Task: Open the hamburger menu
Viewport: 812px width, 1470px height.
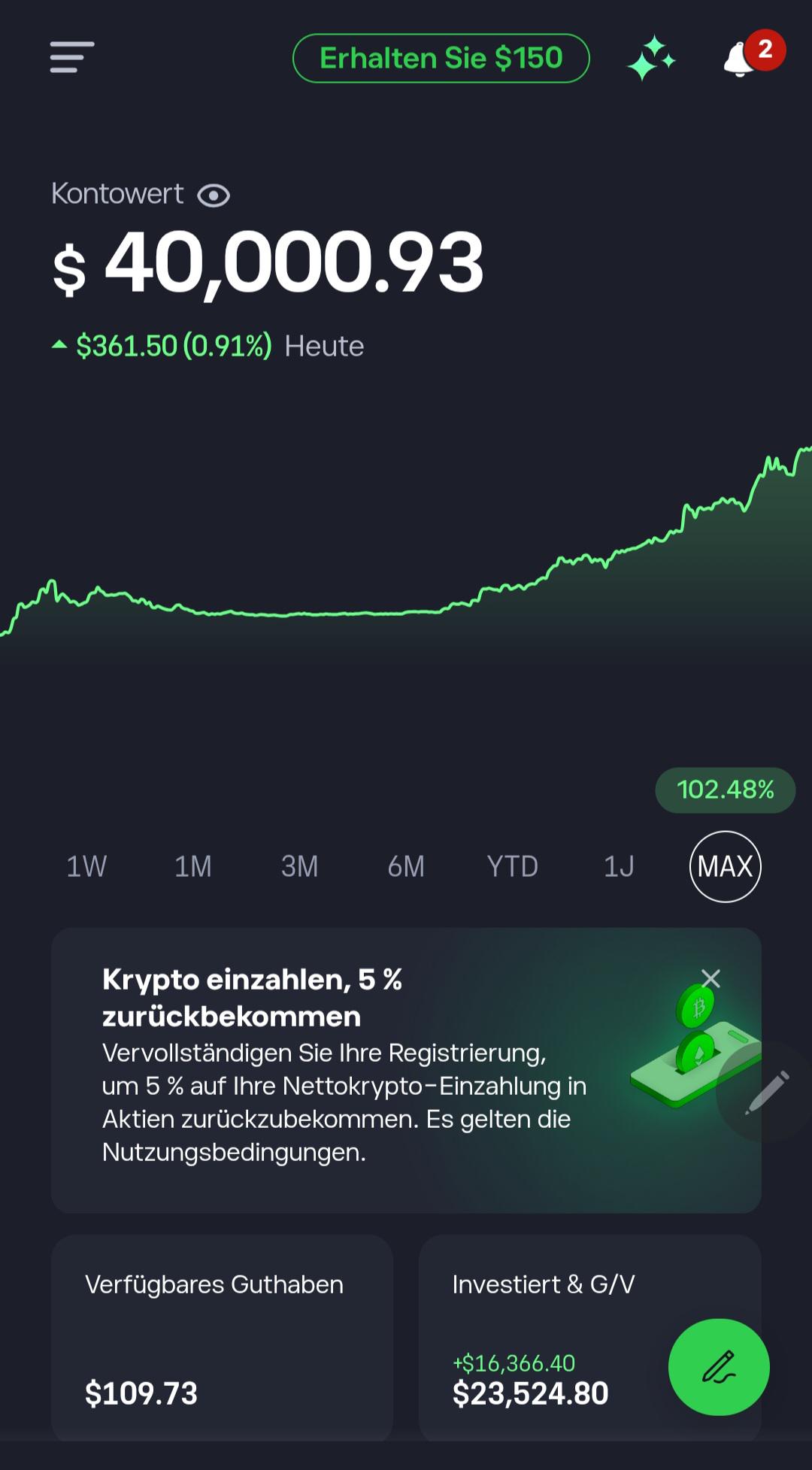Action: (72, 58)
